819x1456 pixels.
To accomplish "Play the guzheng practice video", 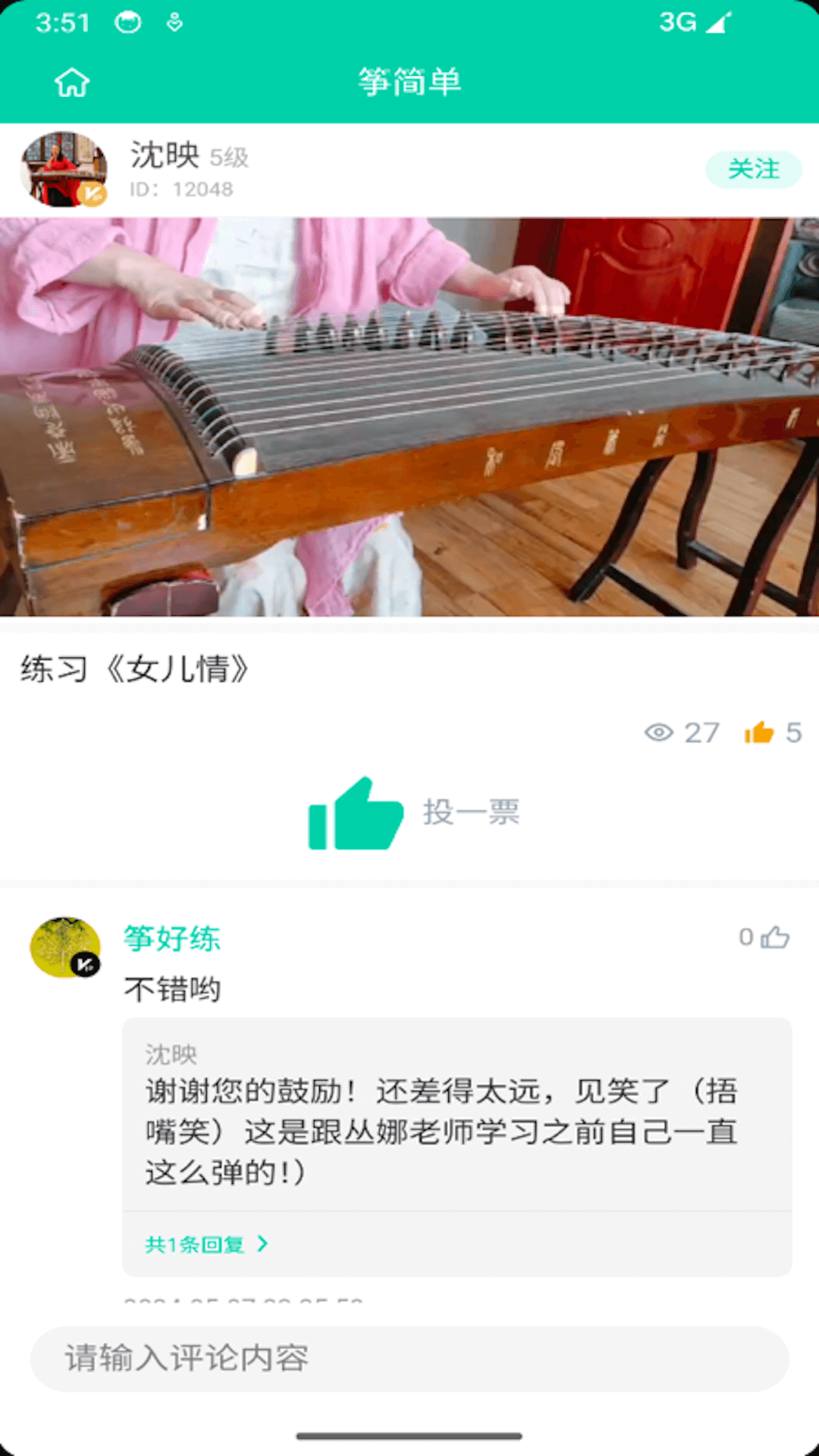I will point(409,417).
